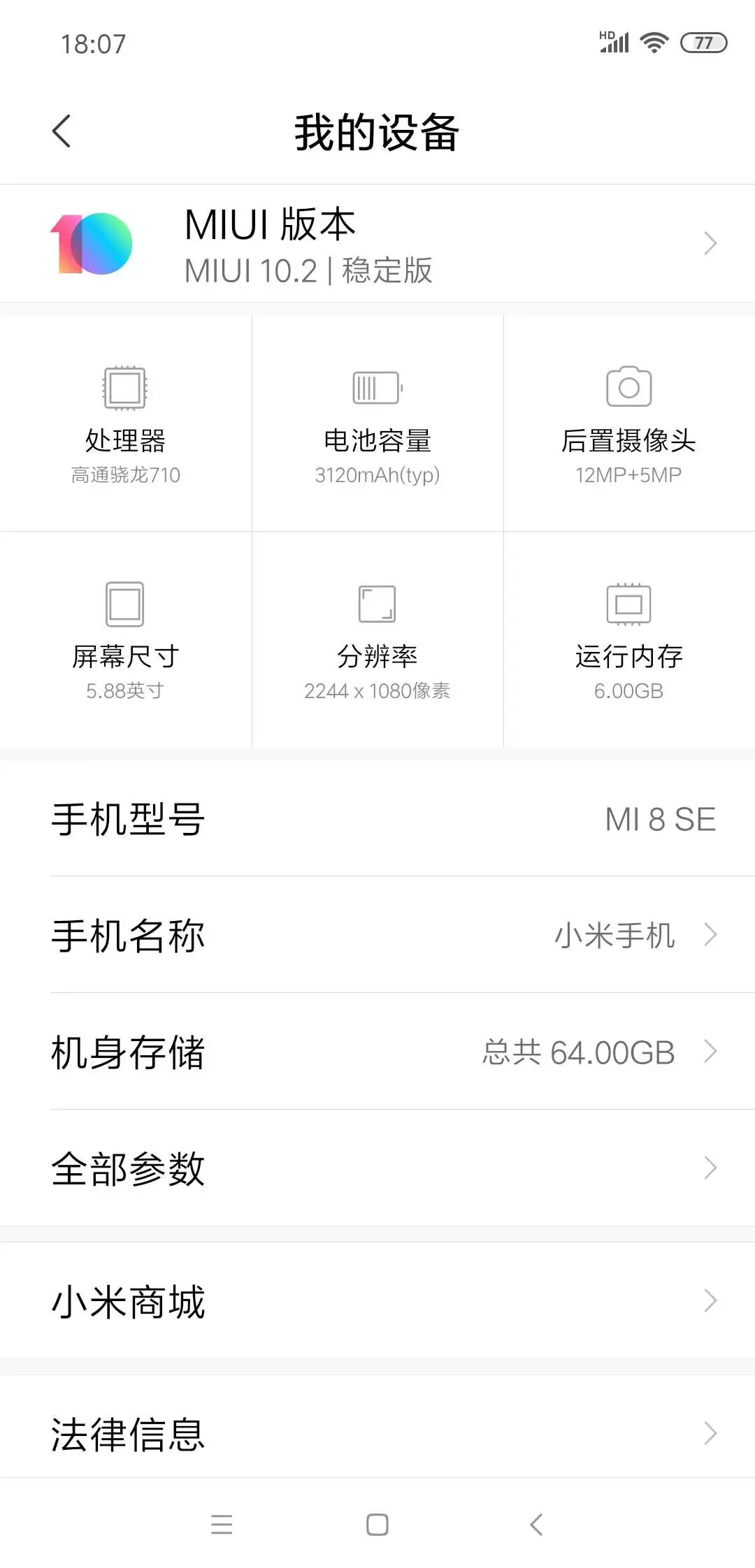This screenshot has width=755, height=1568.
Task: Open 法律信息
Action: (x=377, y=1434)
